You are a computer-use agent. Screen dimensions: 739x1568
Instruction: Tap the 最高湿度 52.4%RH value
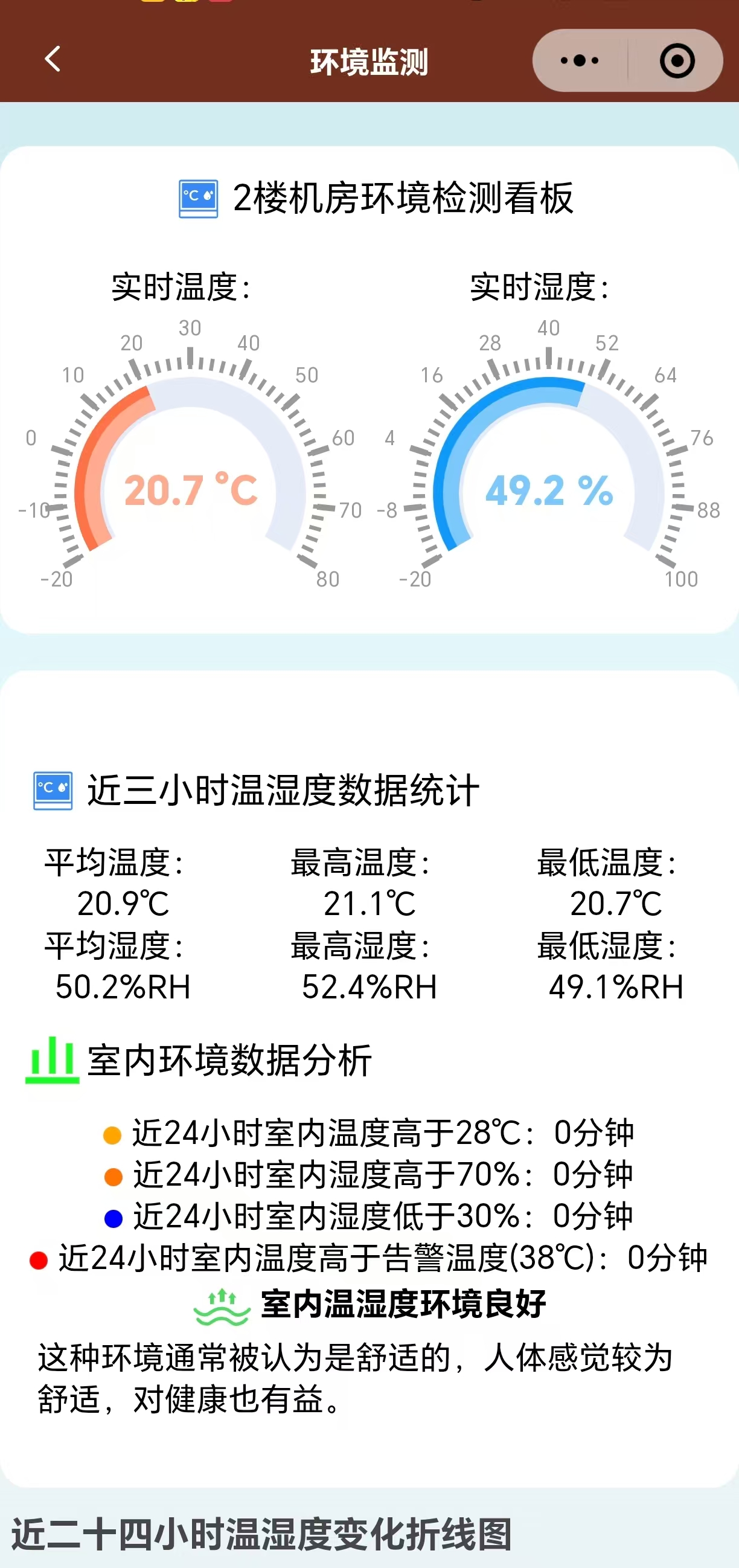click(x=368, y=988)
